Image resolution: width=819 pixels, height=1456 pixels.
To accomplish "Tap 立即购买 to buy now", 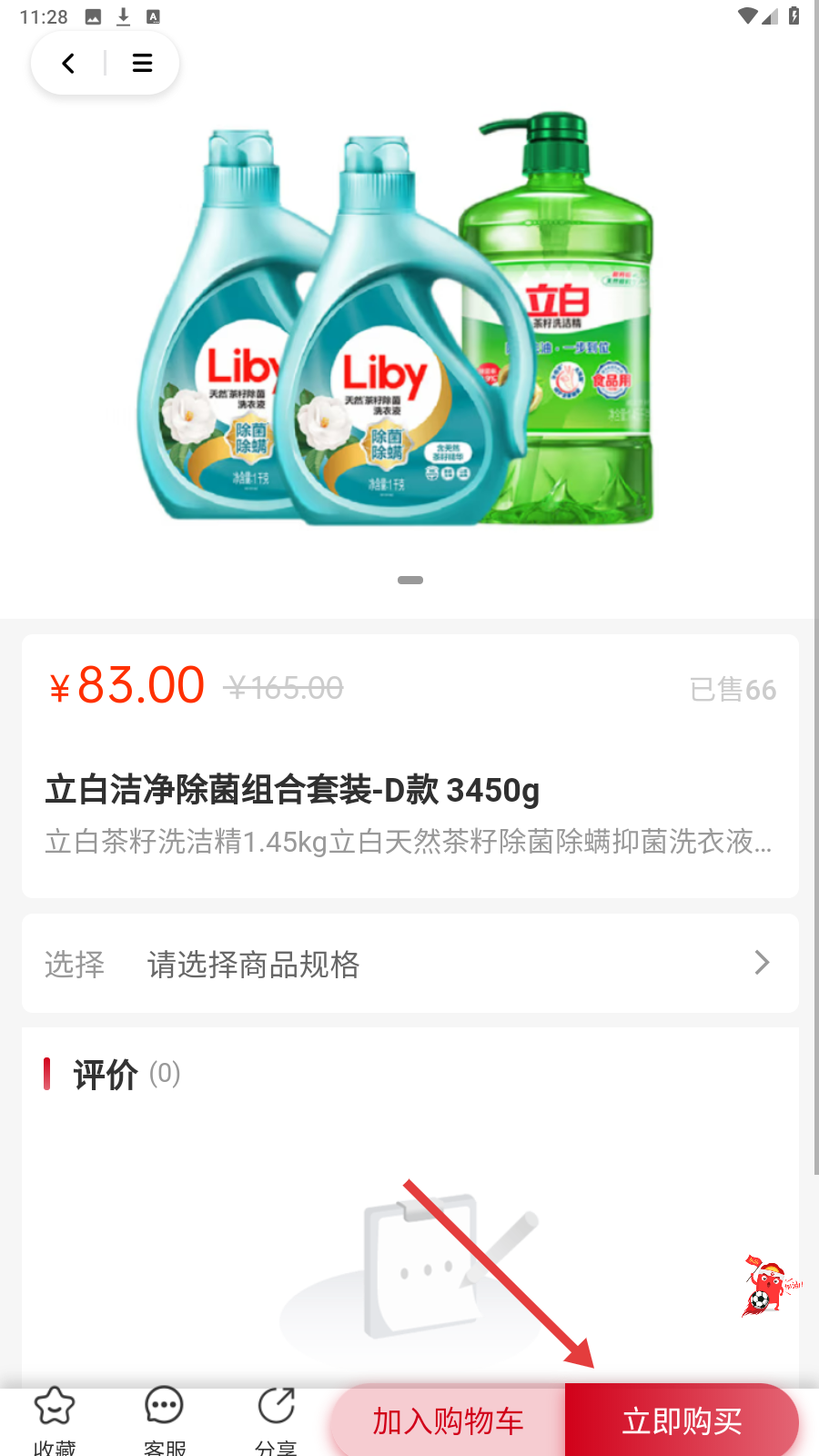I will click(x=682, y=1421).
